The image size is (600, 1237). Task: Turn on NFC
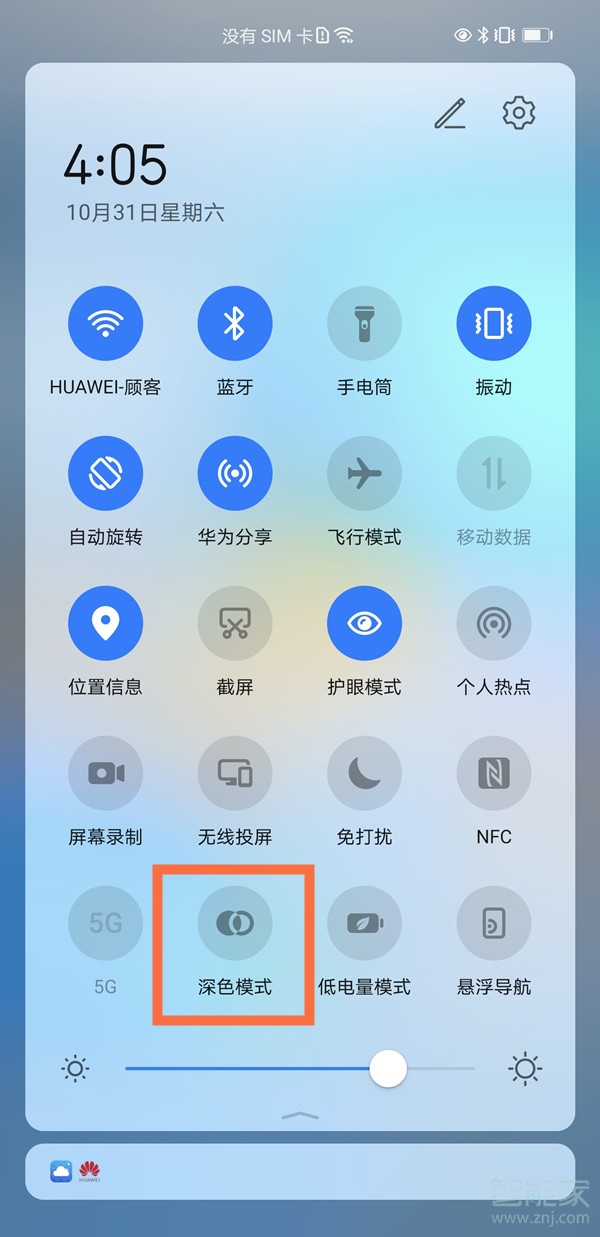click(x=494, y=773)
